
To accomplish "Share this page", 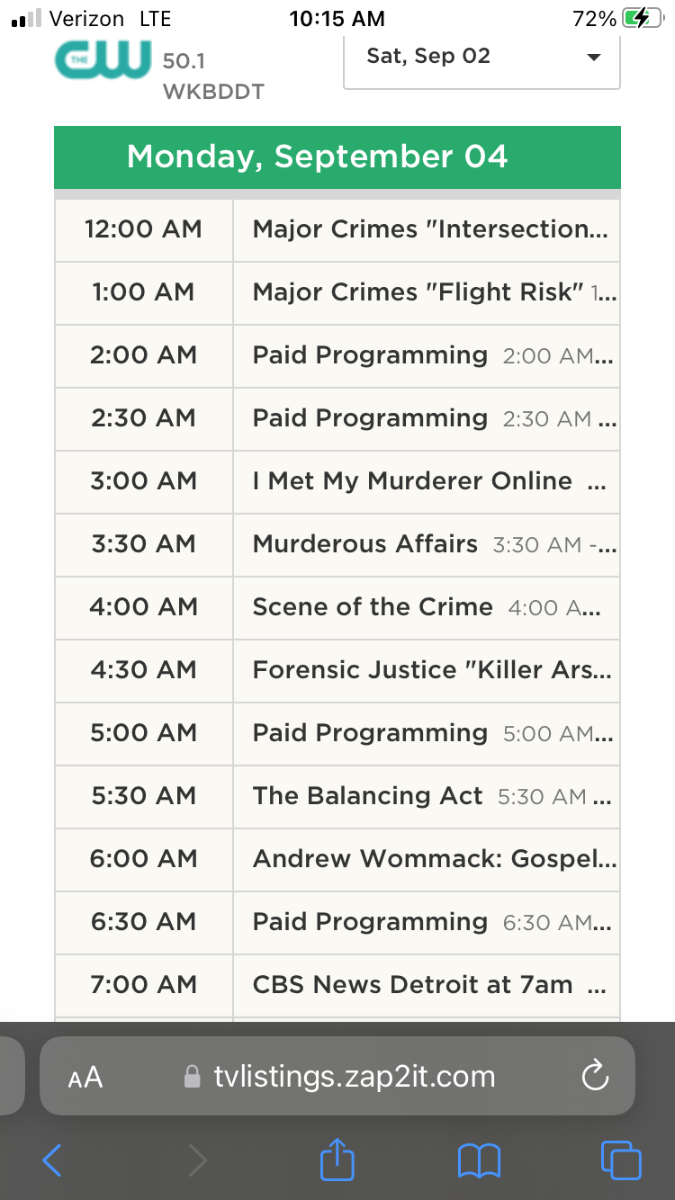I will pyautogui.click(x=337, y=1160).
